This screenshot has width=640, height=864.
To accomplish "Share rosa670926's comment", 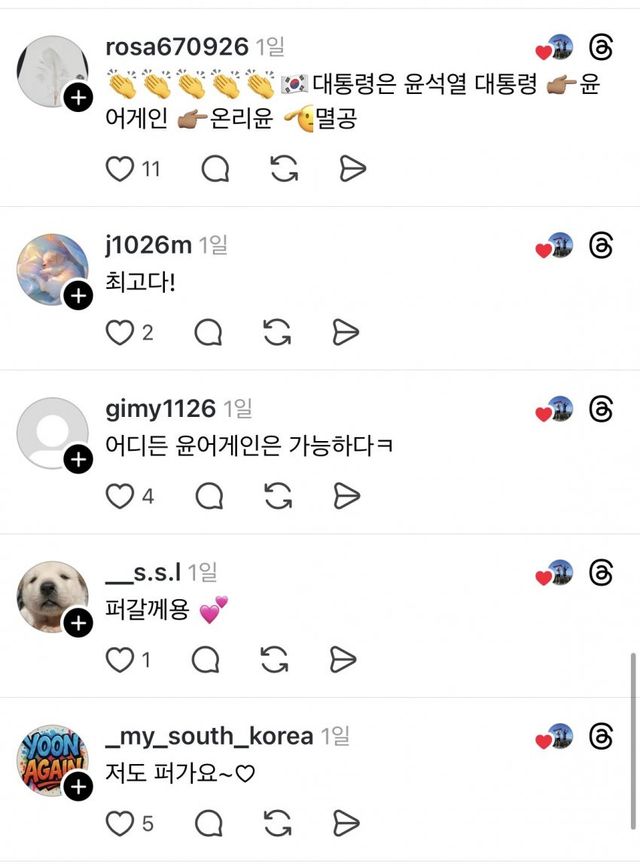I will 352,169.
